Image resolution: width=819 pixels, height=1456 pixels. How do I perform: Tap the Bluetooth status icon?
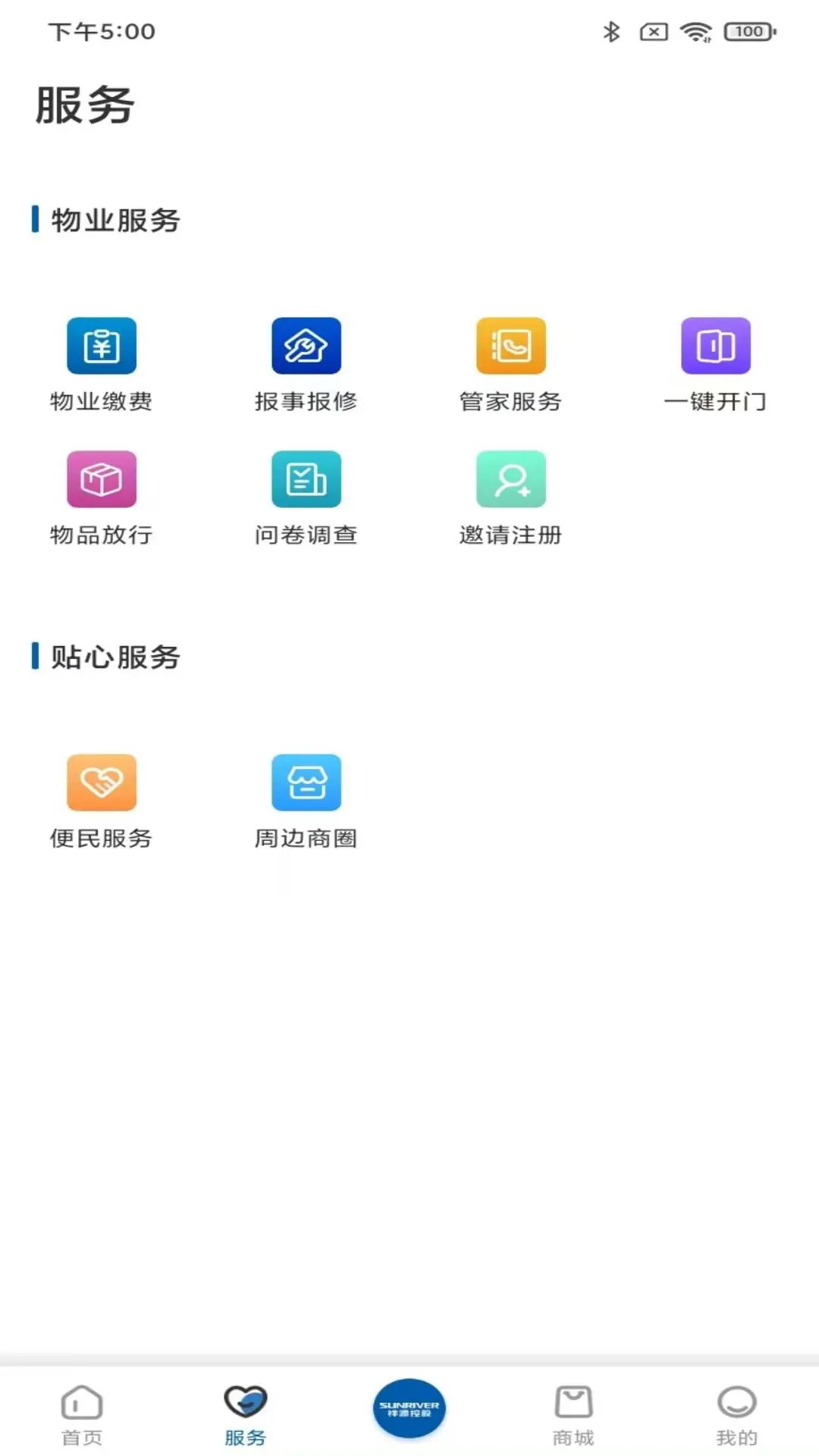pyautogui.click(x=611, y=32)
